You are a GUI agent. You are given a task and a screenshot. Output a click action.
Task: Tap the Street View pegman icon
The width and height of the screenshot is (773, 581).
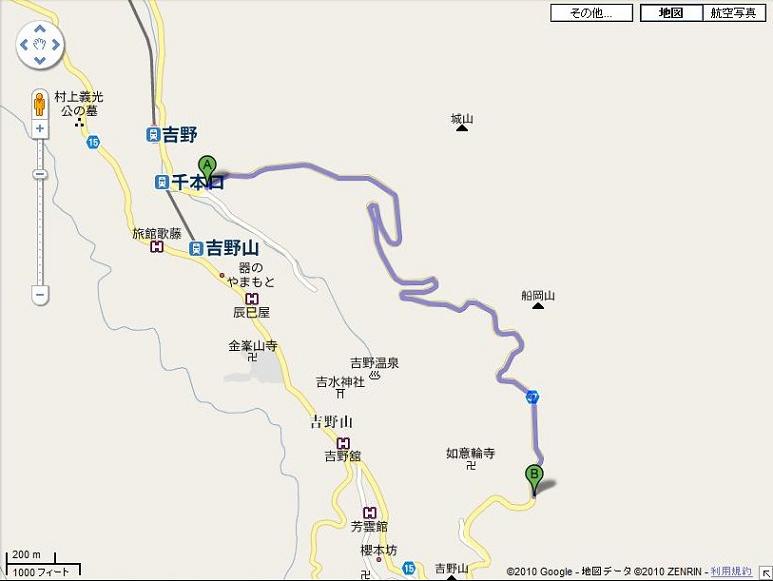click(x=40, y=104)
